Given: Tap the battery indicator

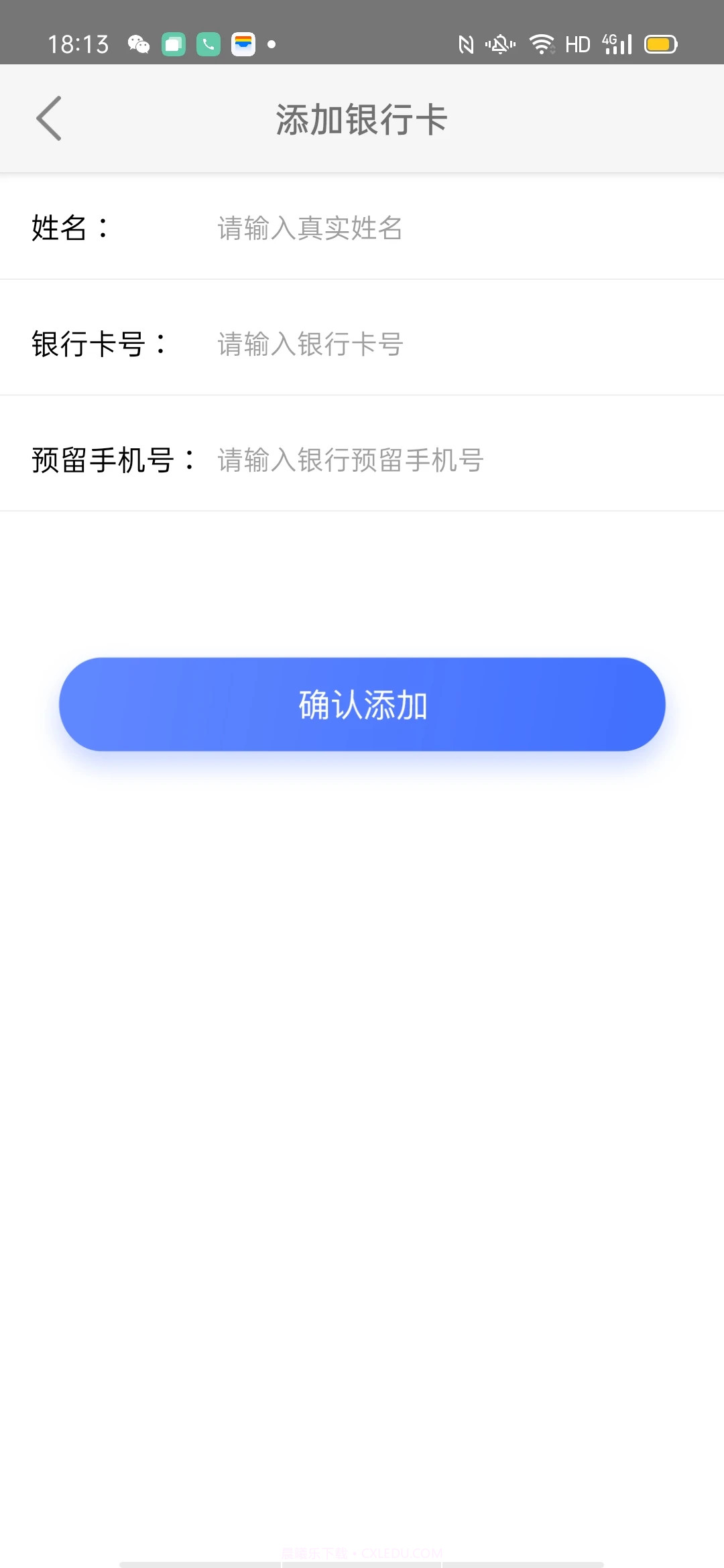Looking at the screenshot, I should pyautogui.click(x=660, y=44).
